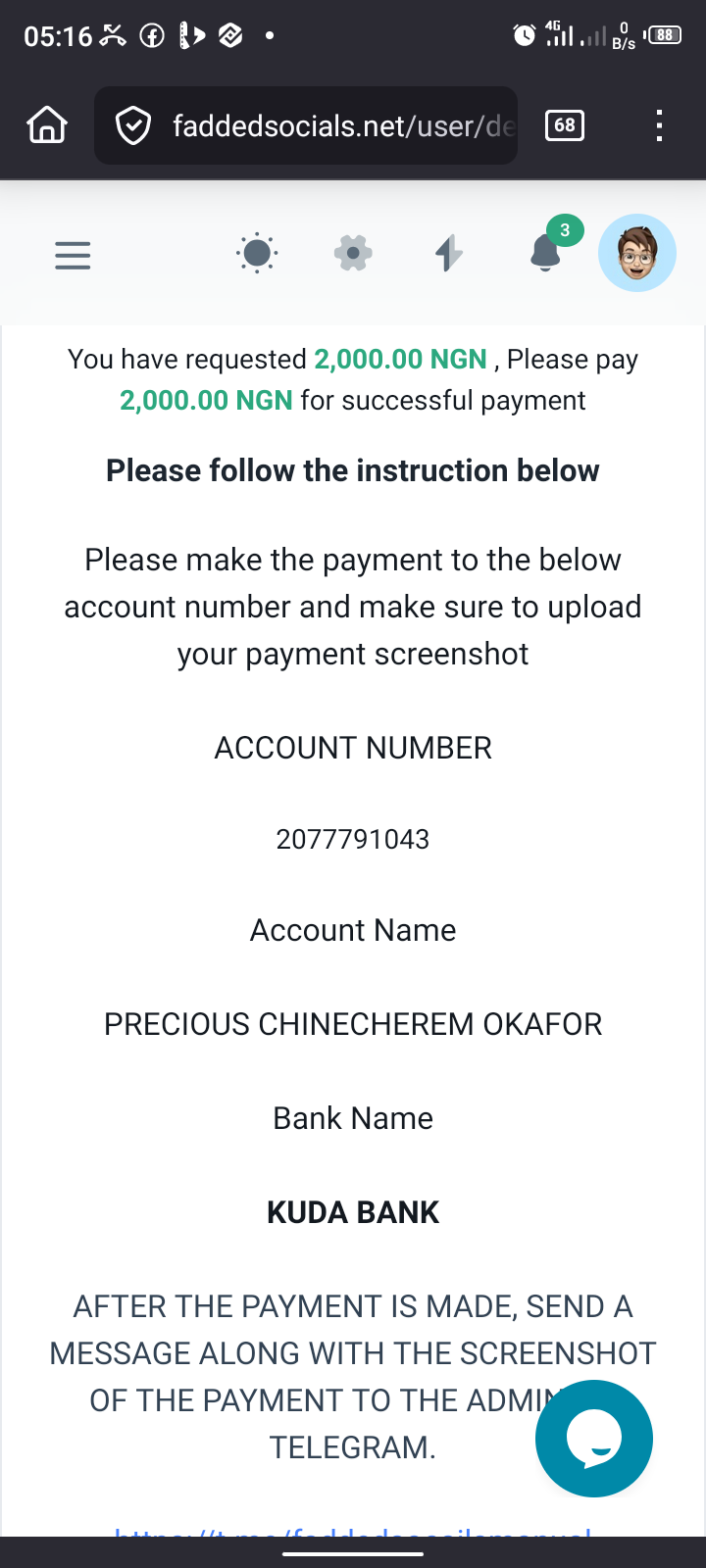Open the profile avatar menu
The height and width of the screenshot is (1568, 706).
coord(637,254)
